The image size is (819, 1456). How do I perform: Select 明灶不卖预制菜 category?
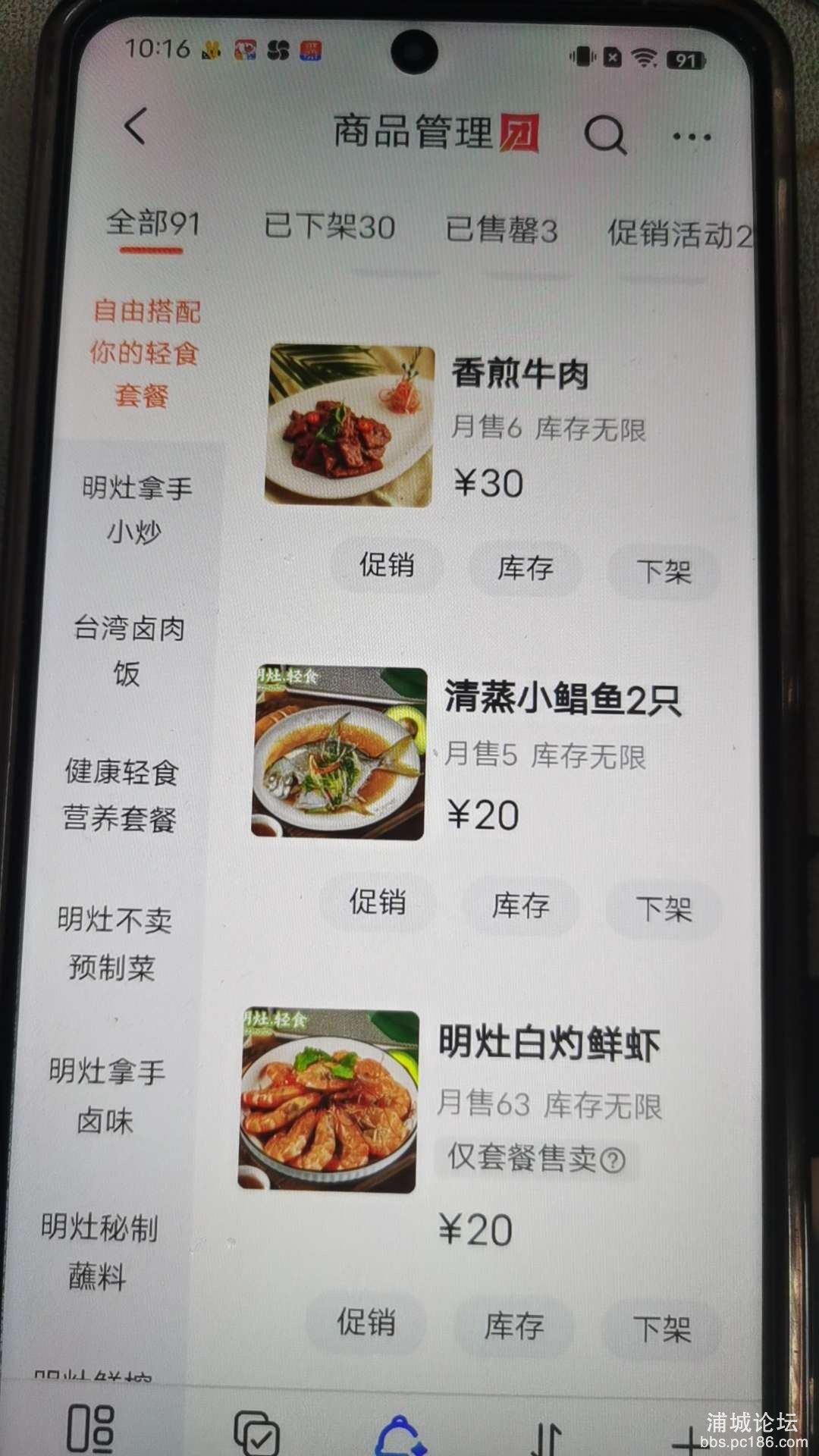coord(114,943)
